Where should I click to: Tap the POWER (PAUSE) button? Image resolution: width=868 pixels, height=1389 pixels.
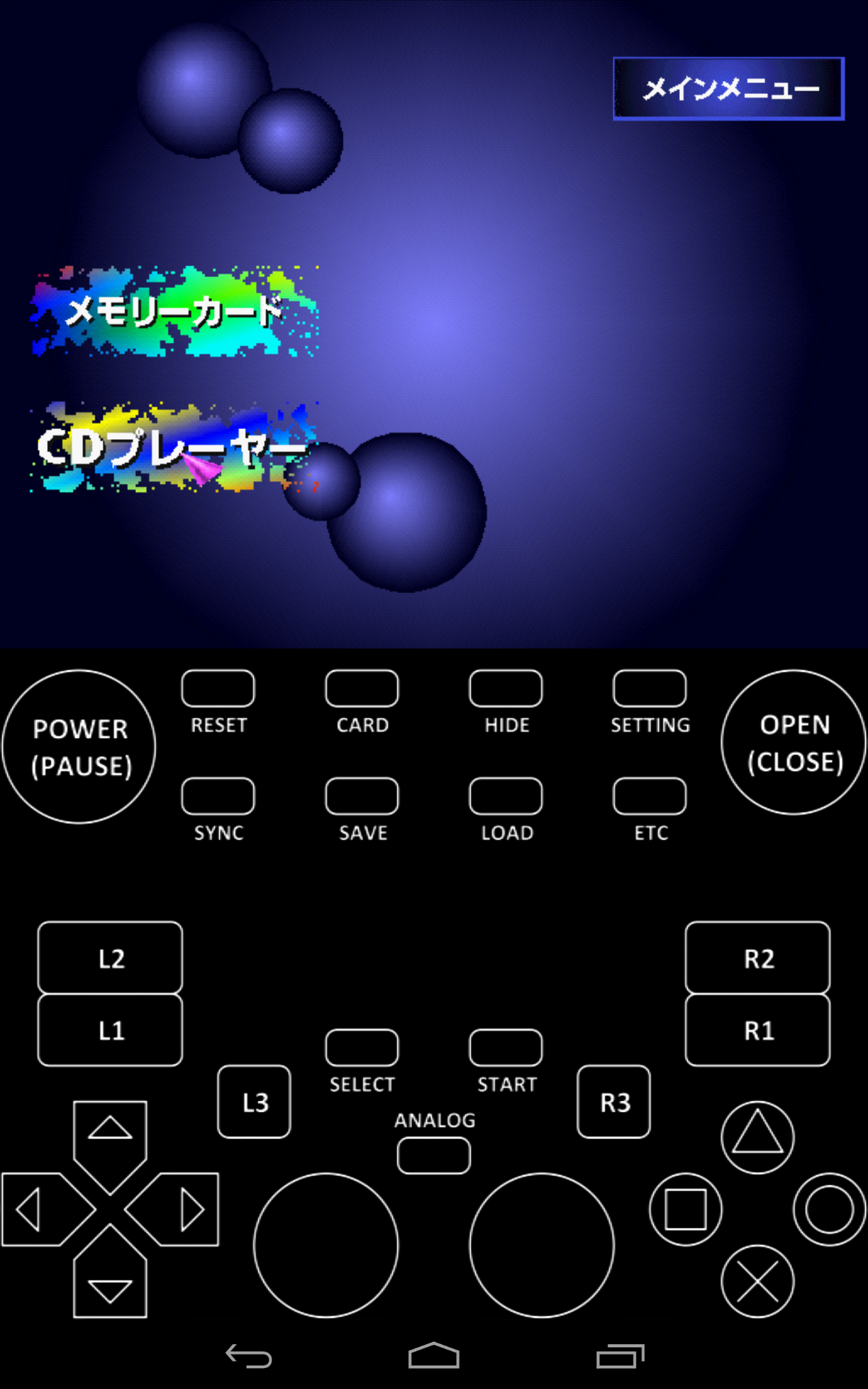79,747
